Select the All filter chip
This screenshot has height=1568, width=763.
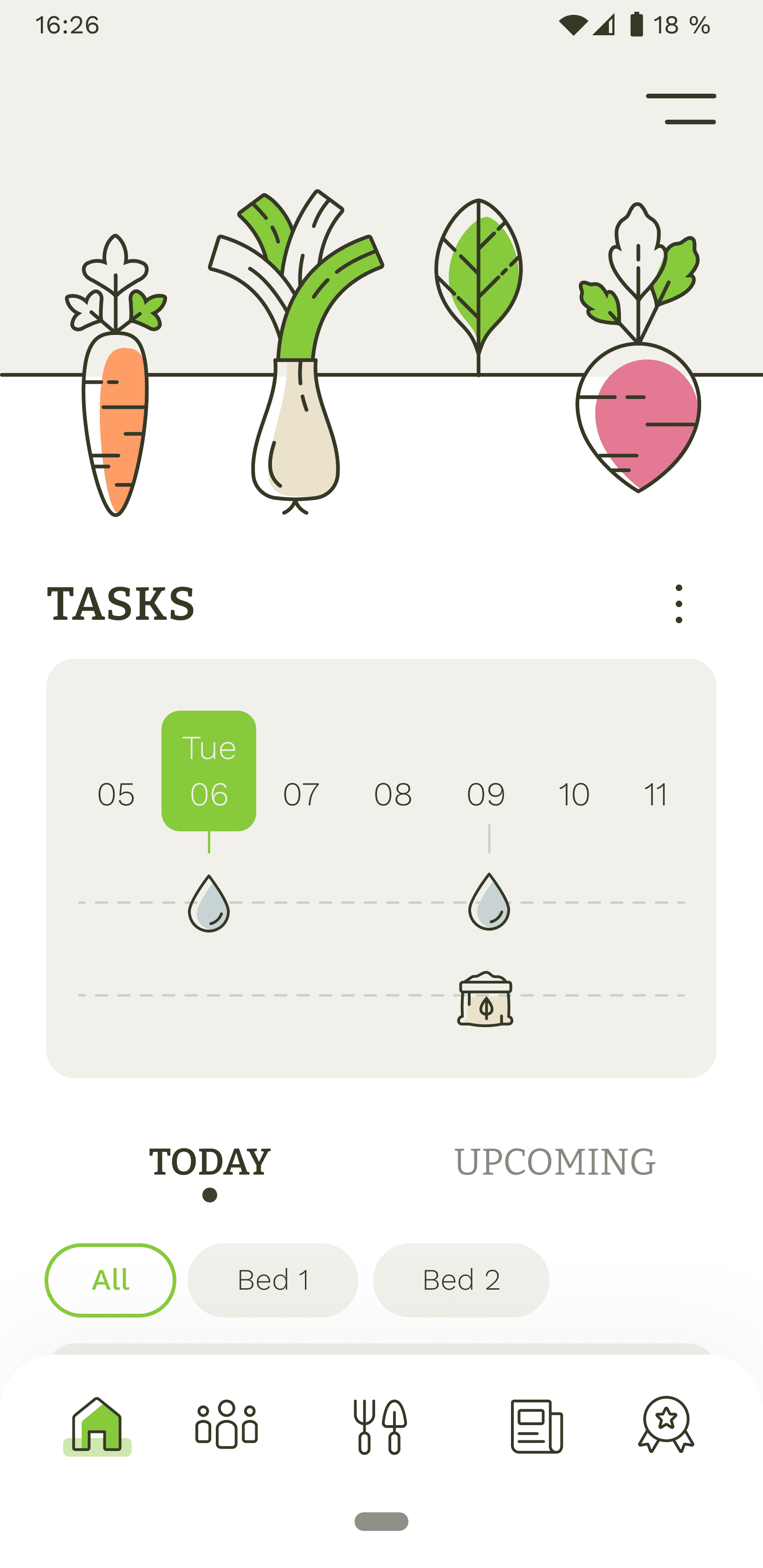pos(110,1280)
